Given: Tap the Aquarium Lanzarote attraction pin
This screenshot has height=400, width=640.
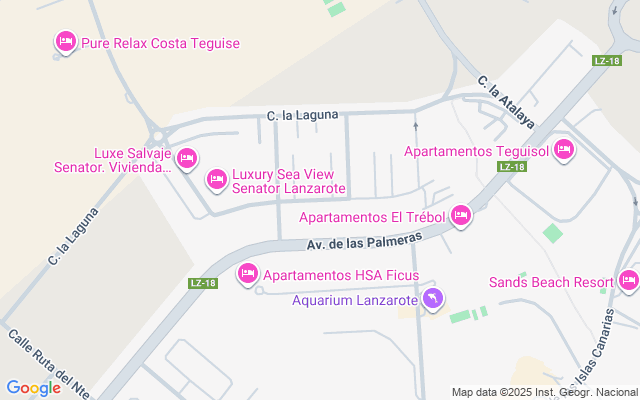Looking at the screenshot, I should click(x=433, y=299).
